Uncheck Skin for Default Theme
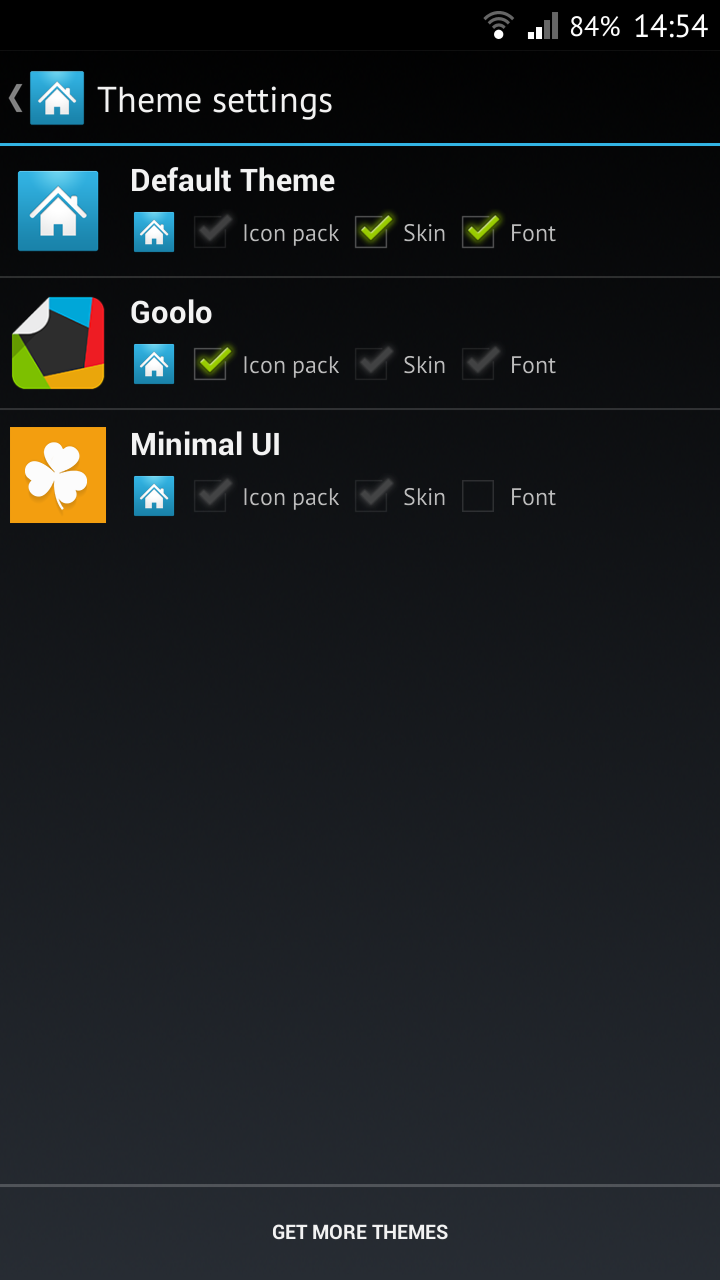Viewport: 720px width, 1280px height. [x=372, y=232]
